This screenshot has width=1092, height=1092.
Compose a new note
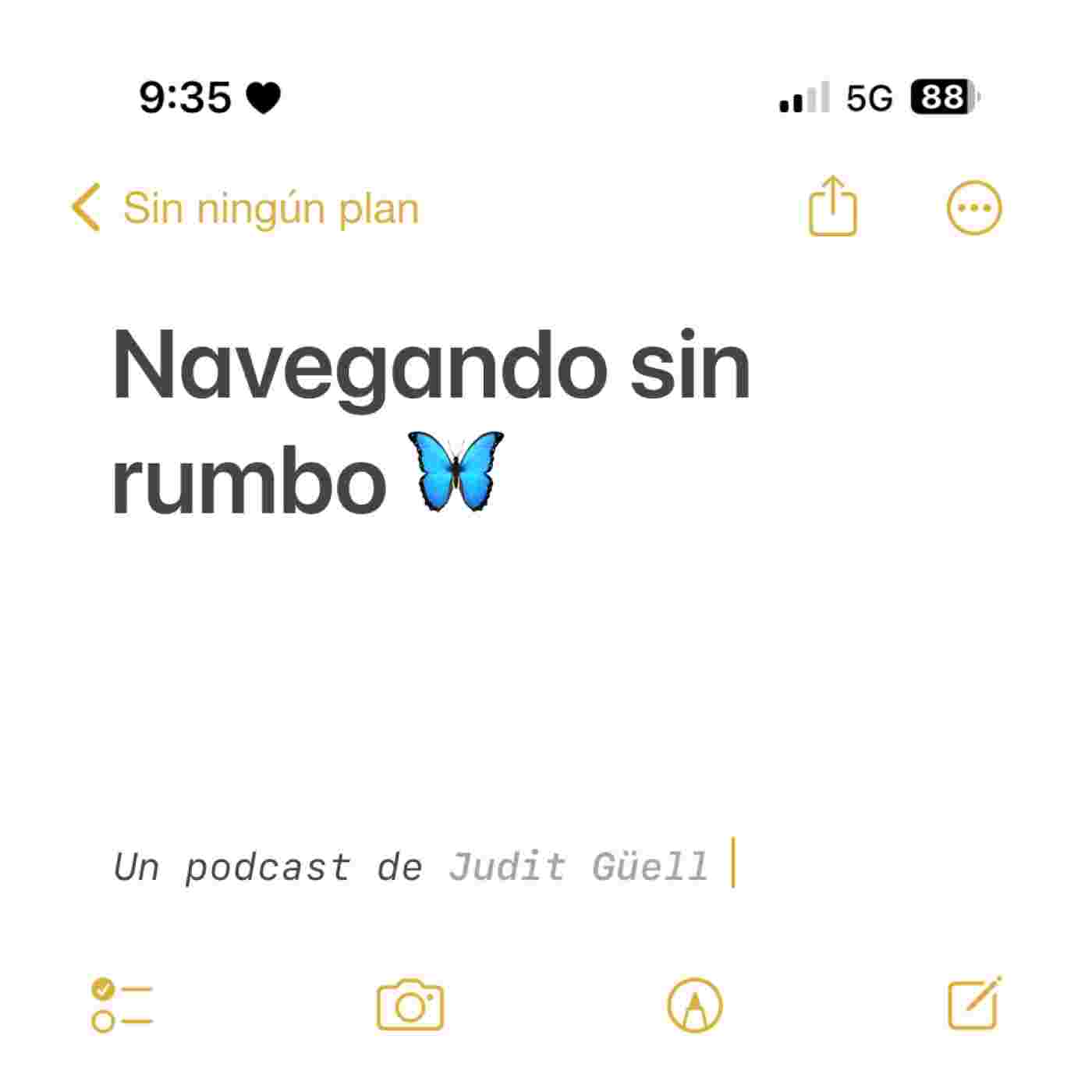coord(974,1004)
